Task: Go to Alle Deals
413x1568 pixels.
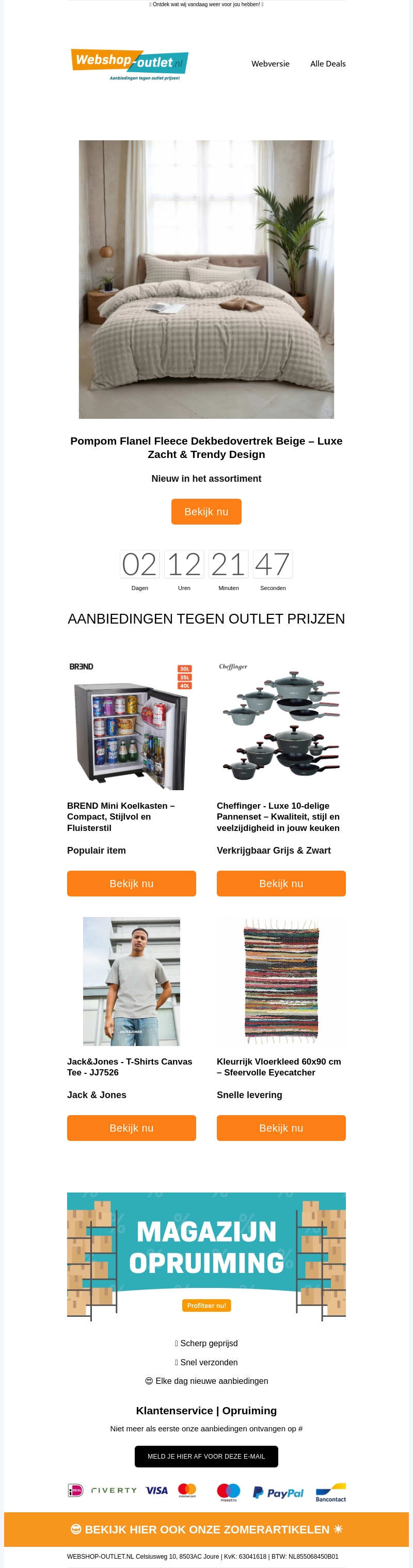Action: coord(327,64)
